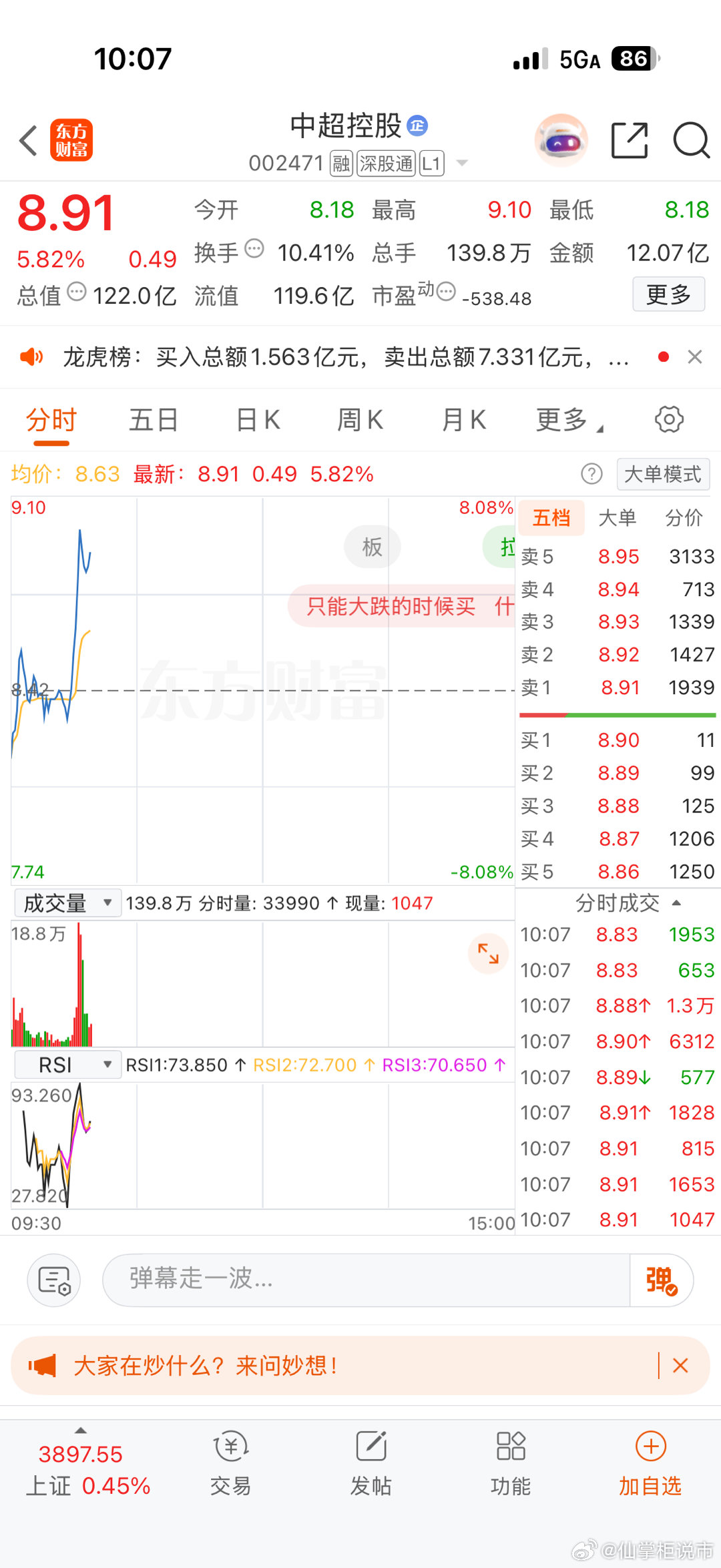Open the chart settings gear icon
The width and height of the screenshot is (721, 1568).
click(x=668, y=419)
